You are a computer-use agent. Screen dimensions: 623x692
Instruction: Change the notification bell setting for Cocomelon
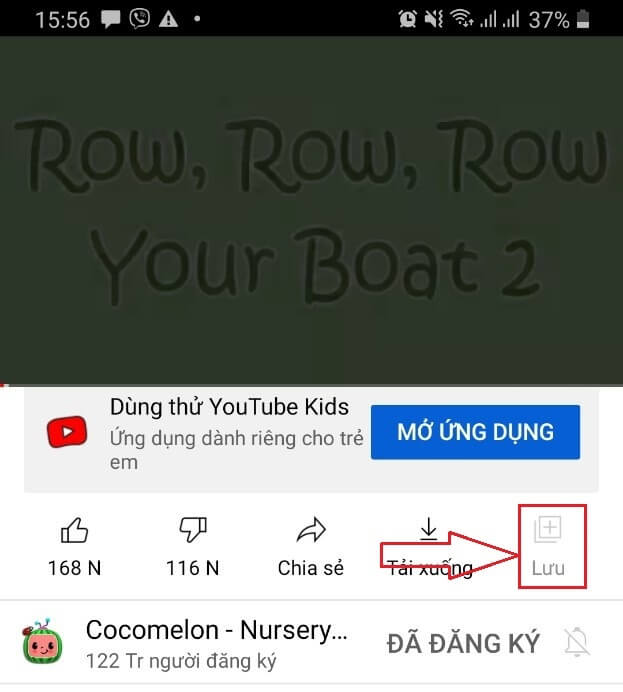point(579,643)
